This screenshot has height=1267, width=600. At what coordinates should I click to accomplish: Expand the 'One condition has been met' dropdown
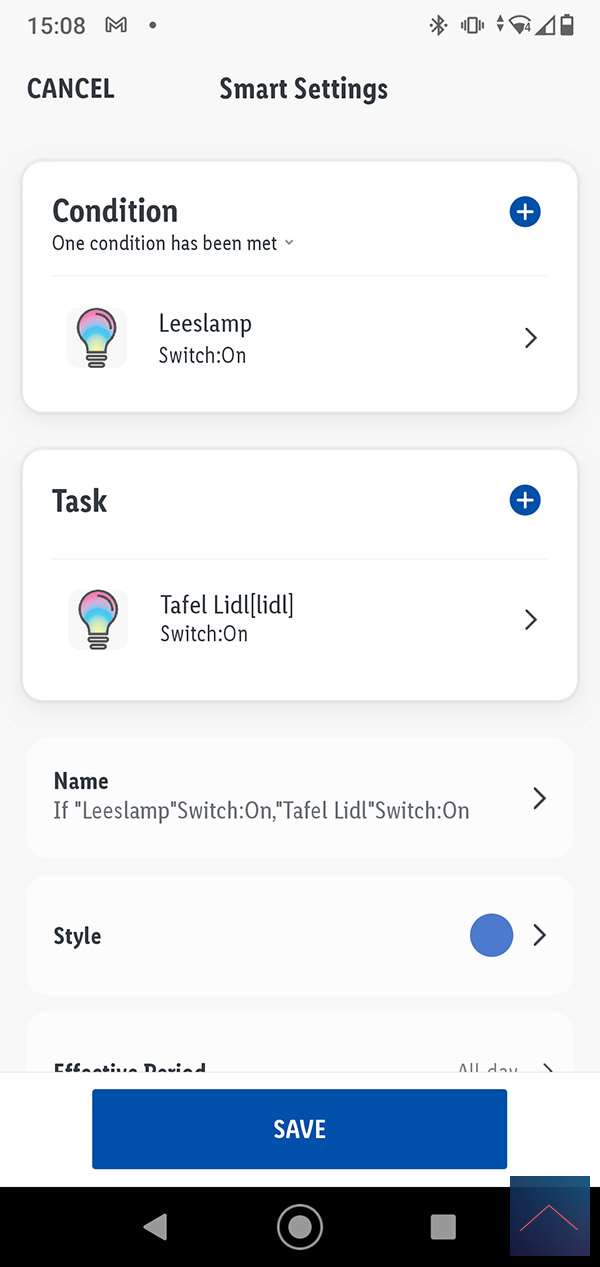pyautogui.click(x=173, y=243)
